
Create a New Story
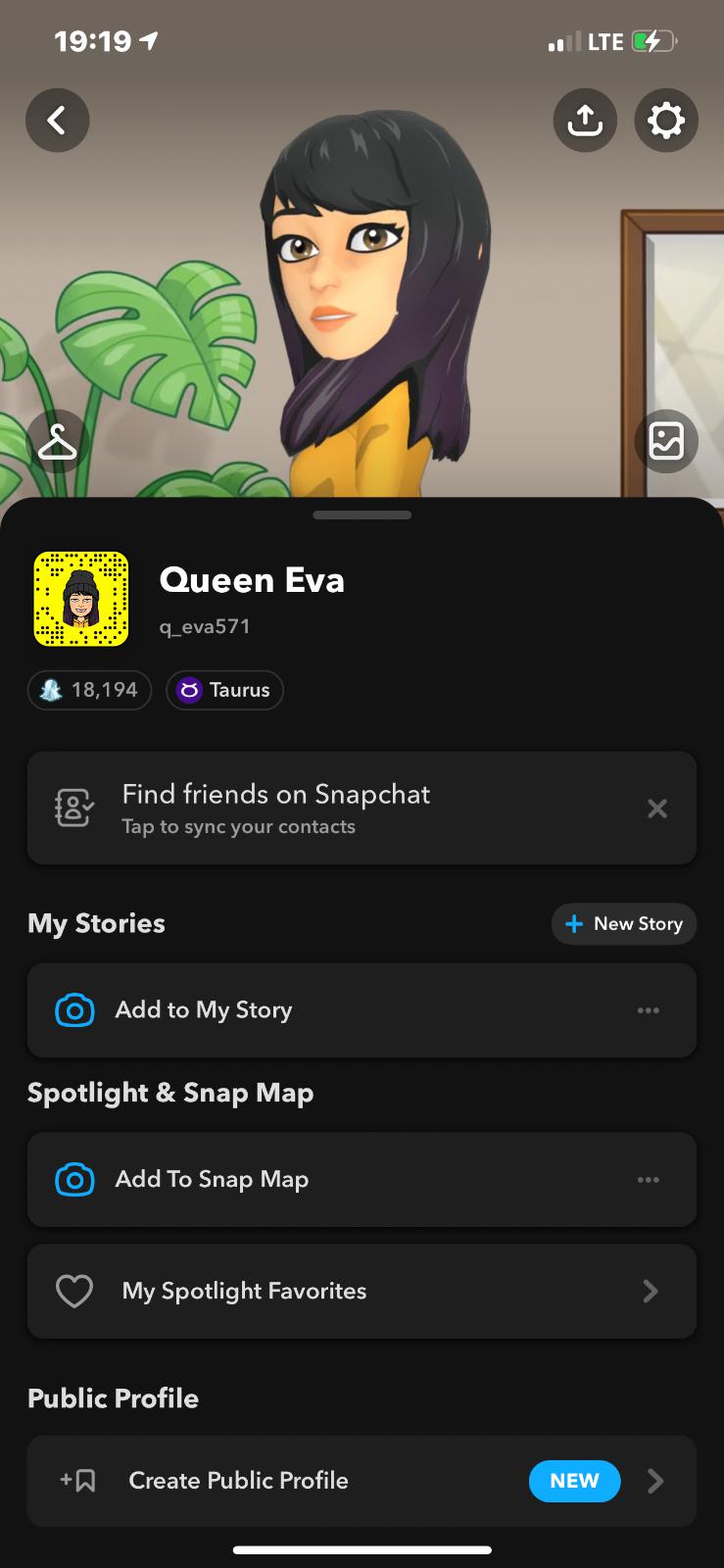(624, 924)
